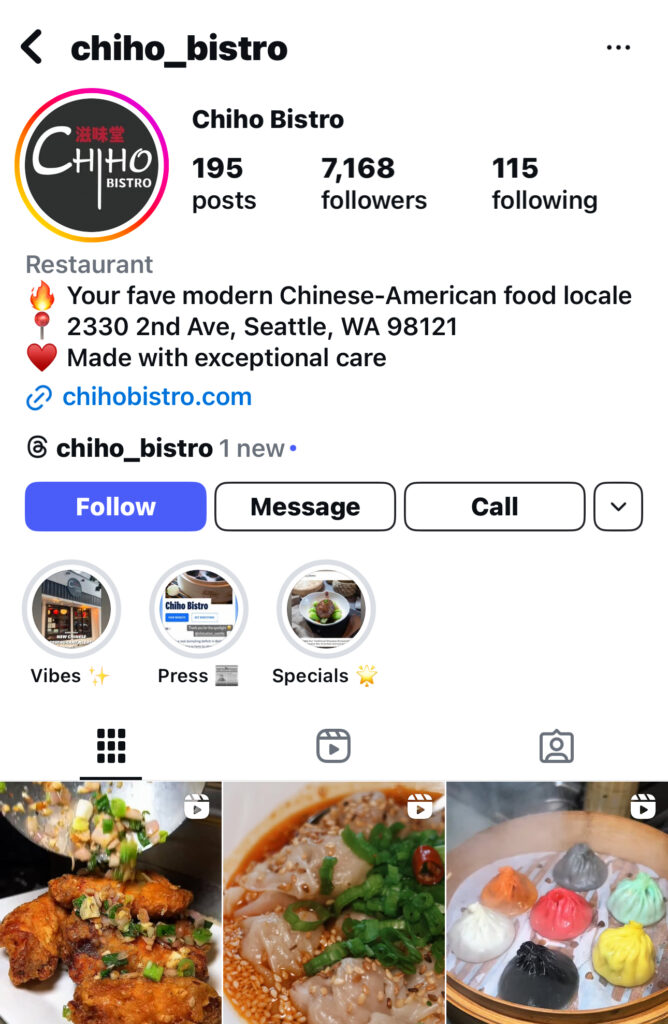Open the colorful soup dumplings reel
The height and width of the screenshot is (1024, 668).
[x=557, y=903]
